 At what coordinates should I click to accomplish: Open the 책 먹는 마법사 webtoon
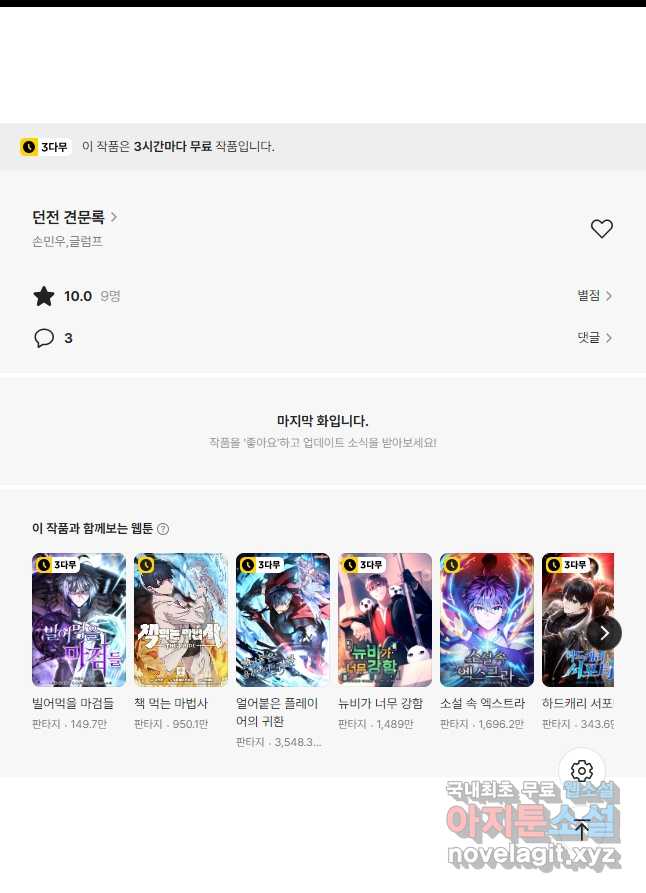pos(181,620)
